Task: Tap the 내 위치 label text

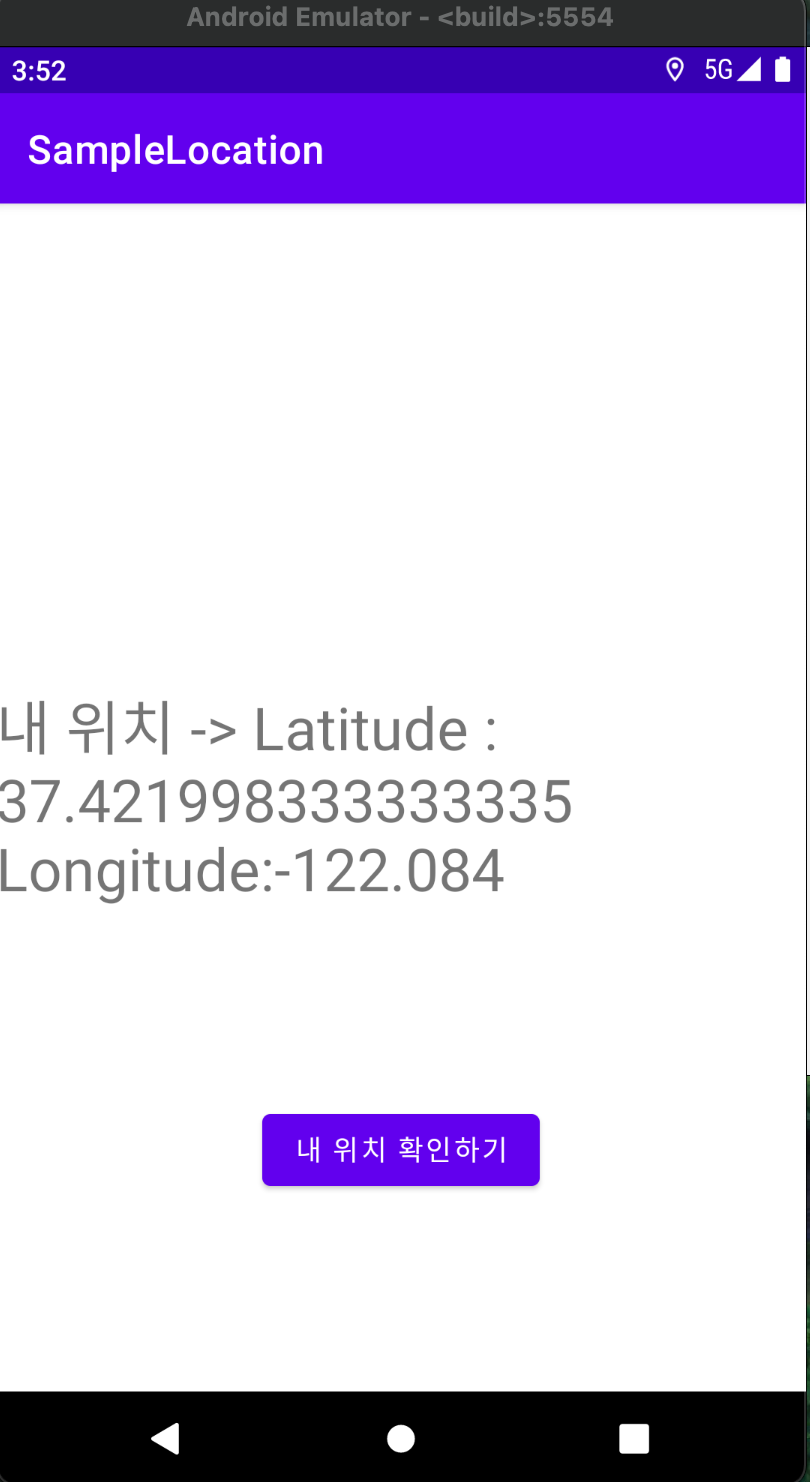Action: click(60, 728)
